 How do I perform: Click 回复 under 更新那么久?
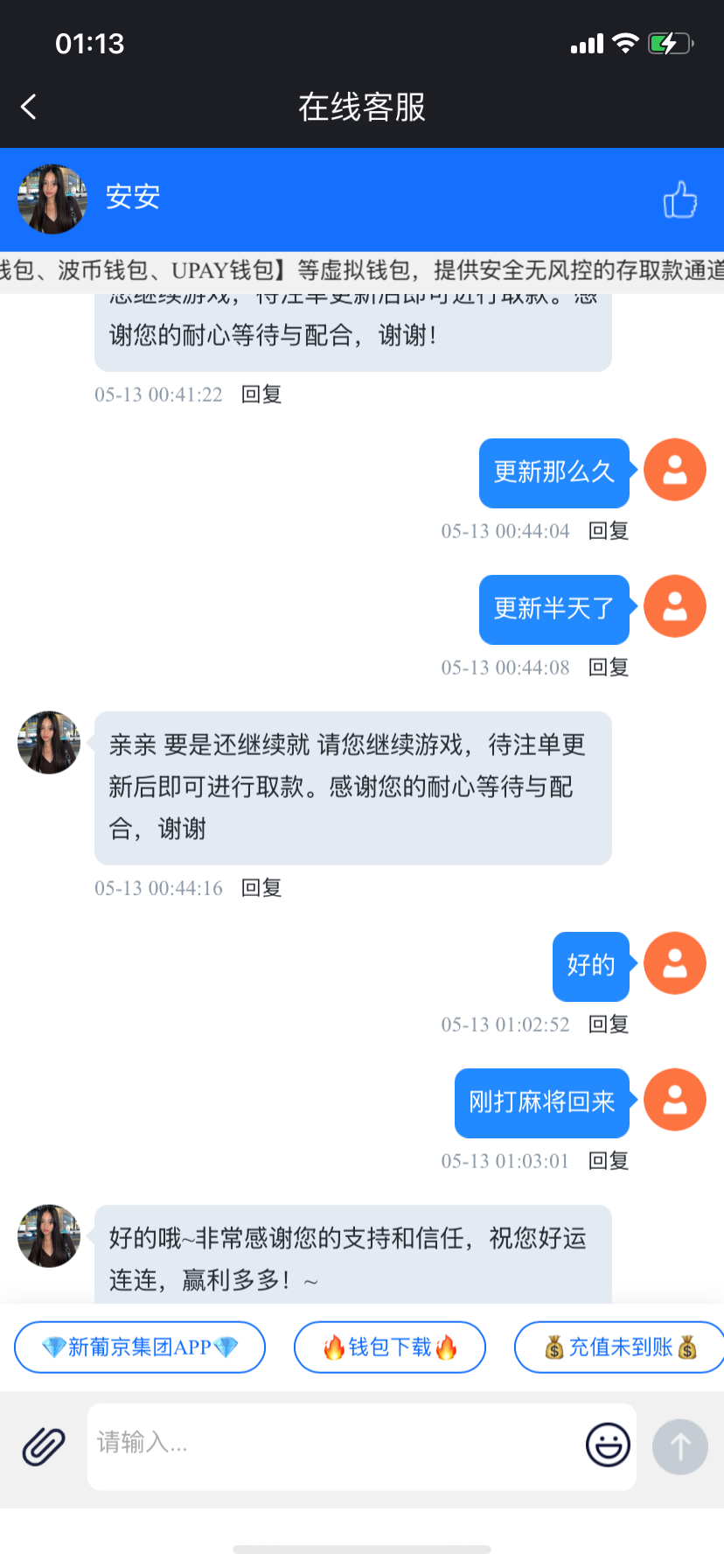(607, 530)
